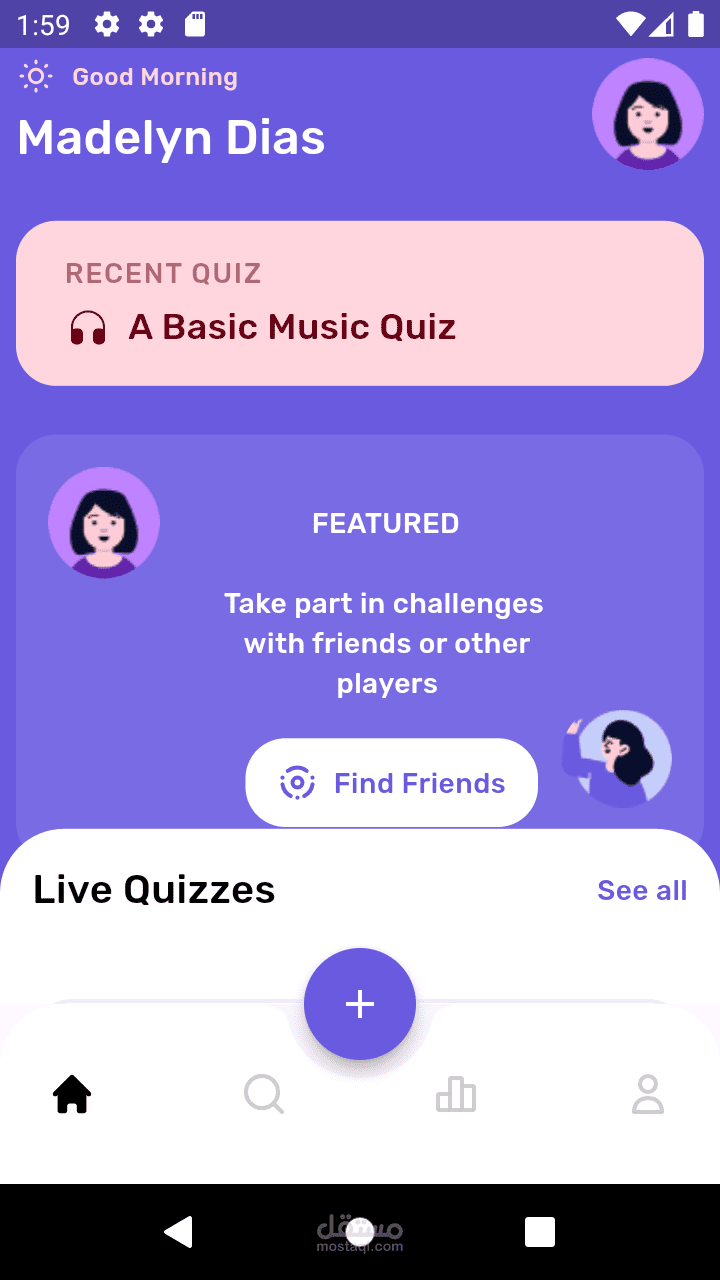This screenshot has width=720, height=1280.
Task: Tap the Find Friends button
Action: pyautogui.click(x=391, y=783)
